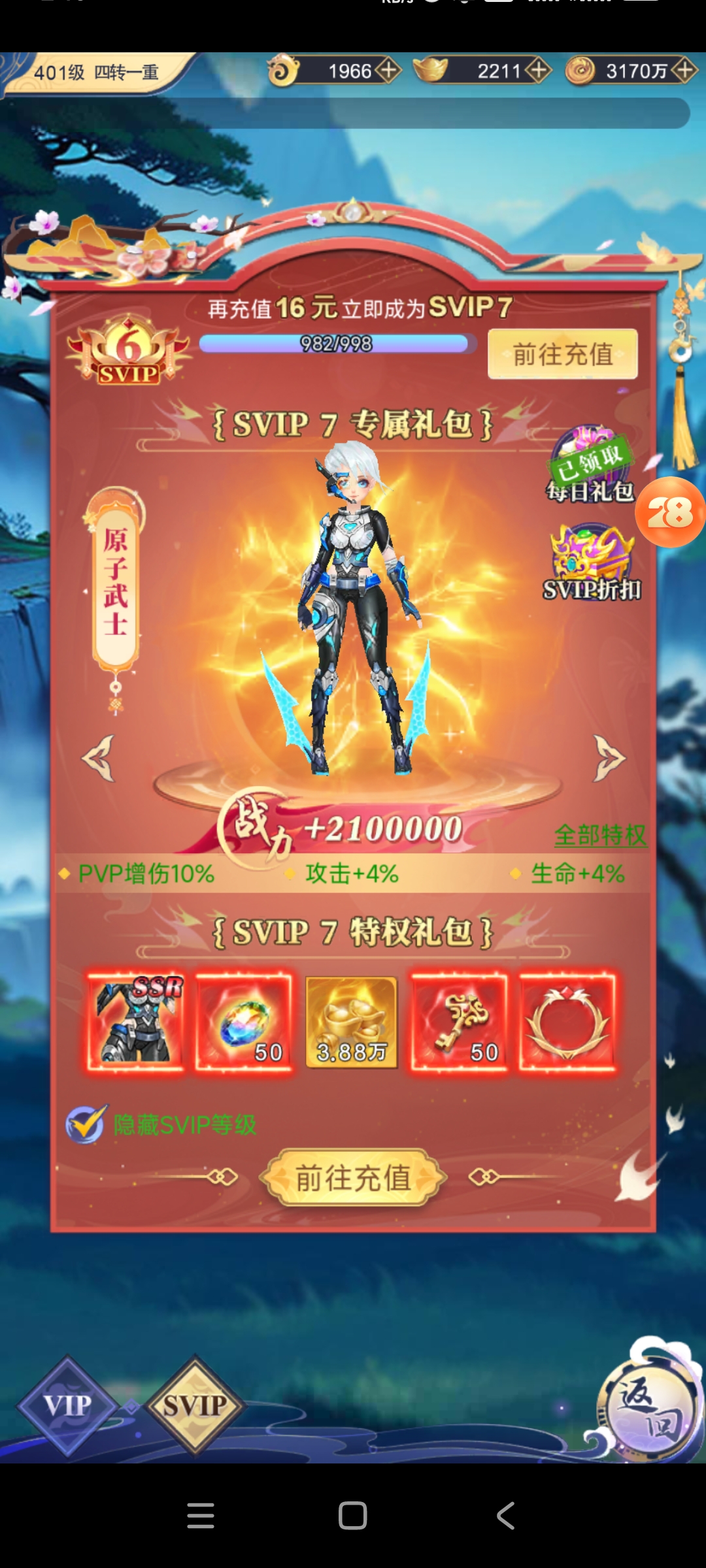This screenshot has height=1568, width=706.
Task: Add more of the 1966 jade currency
Action: [x=388, y=71]
